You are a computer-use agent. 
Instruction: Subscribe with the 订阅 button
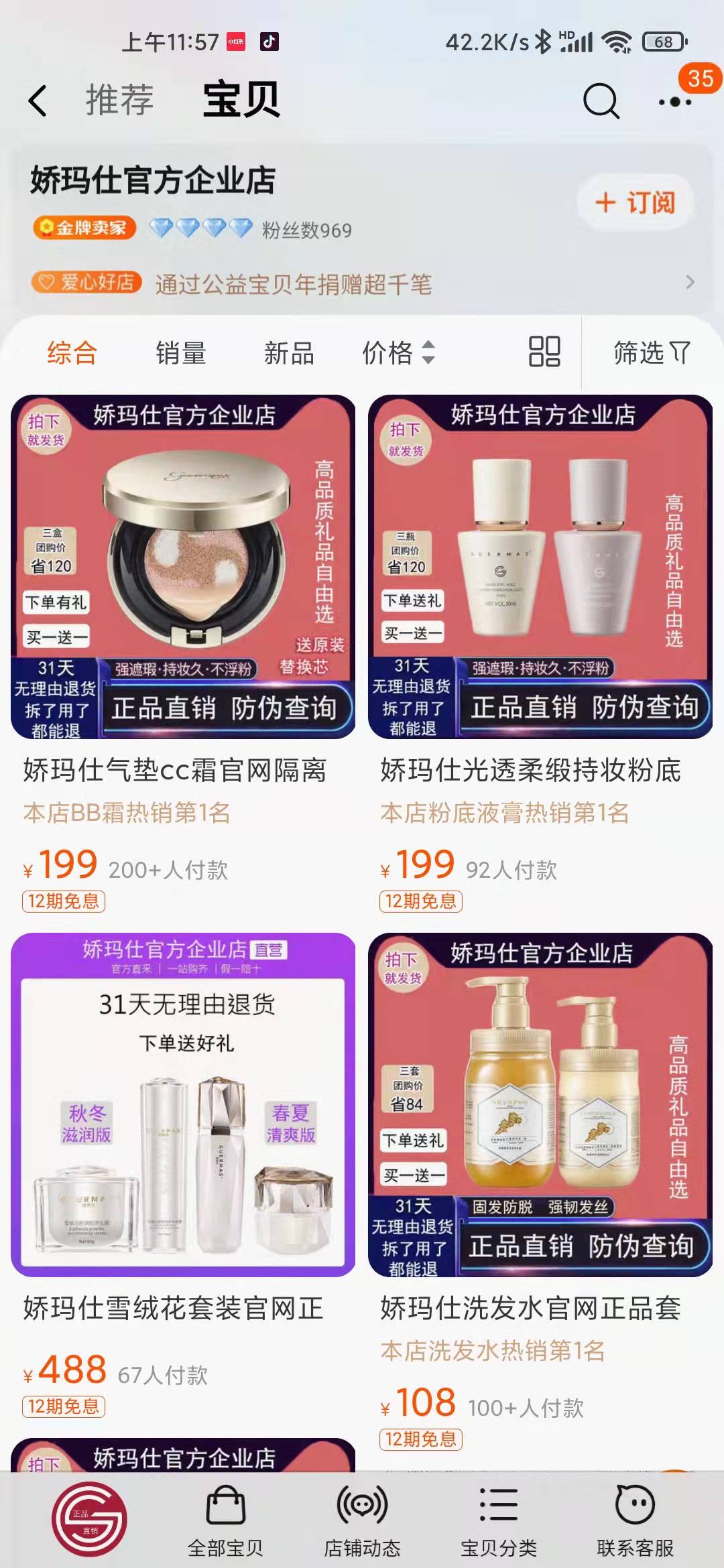635,202
